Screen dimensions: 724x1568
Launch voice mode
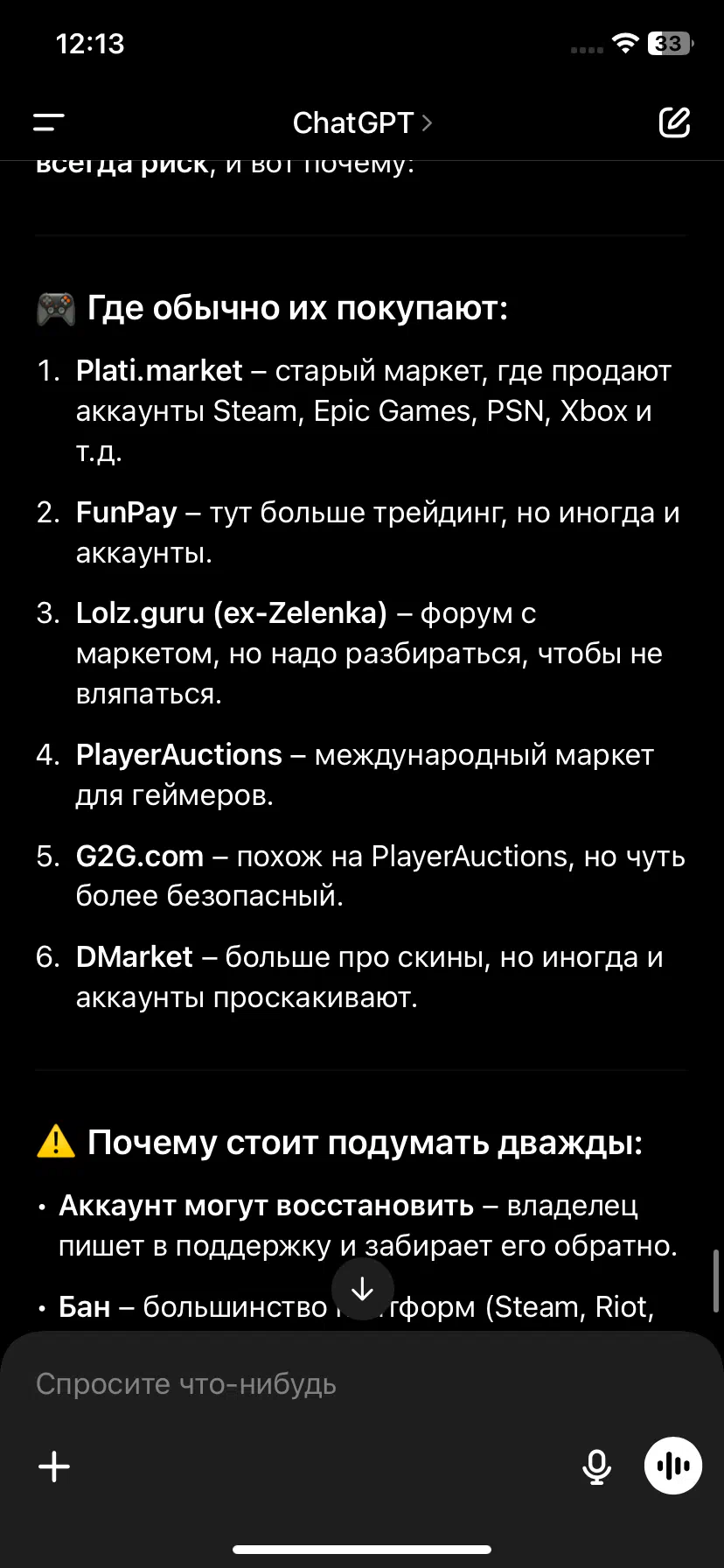672,1466
